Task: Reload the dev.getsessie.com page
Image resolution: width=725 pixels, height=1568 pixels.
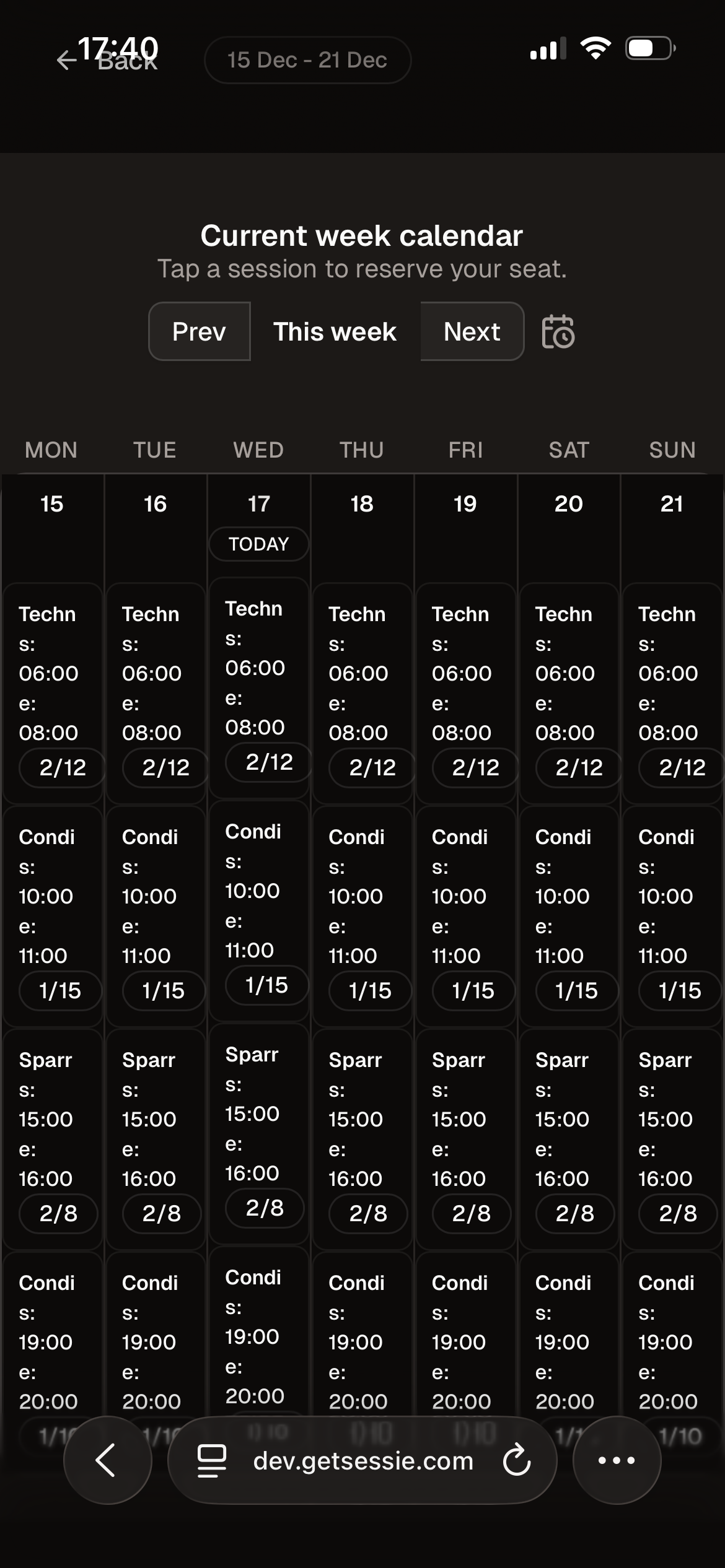Action: point(516,1460)
